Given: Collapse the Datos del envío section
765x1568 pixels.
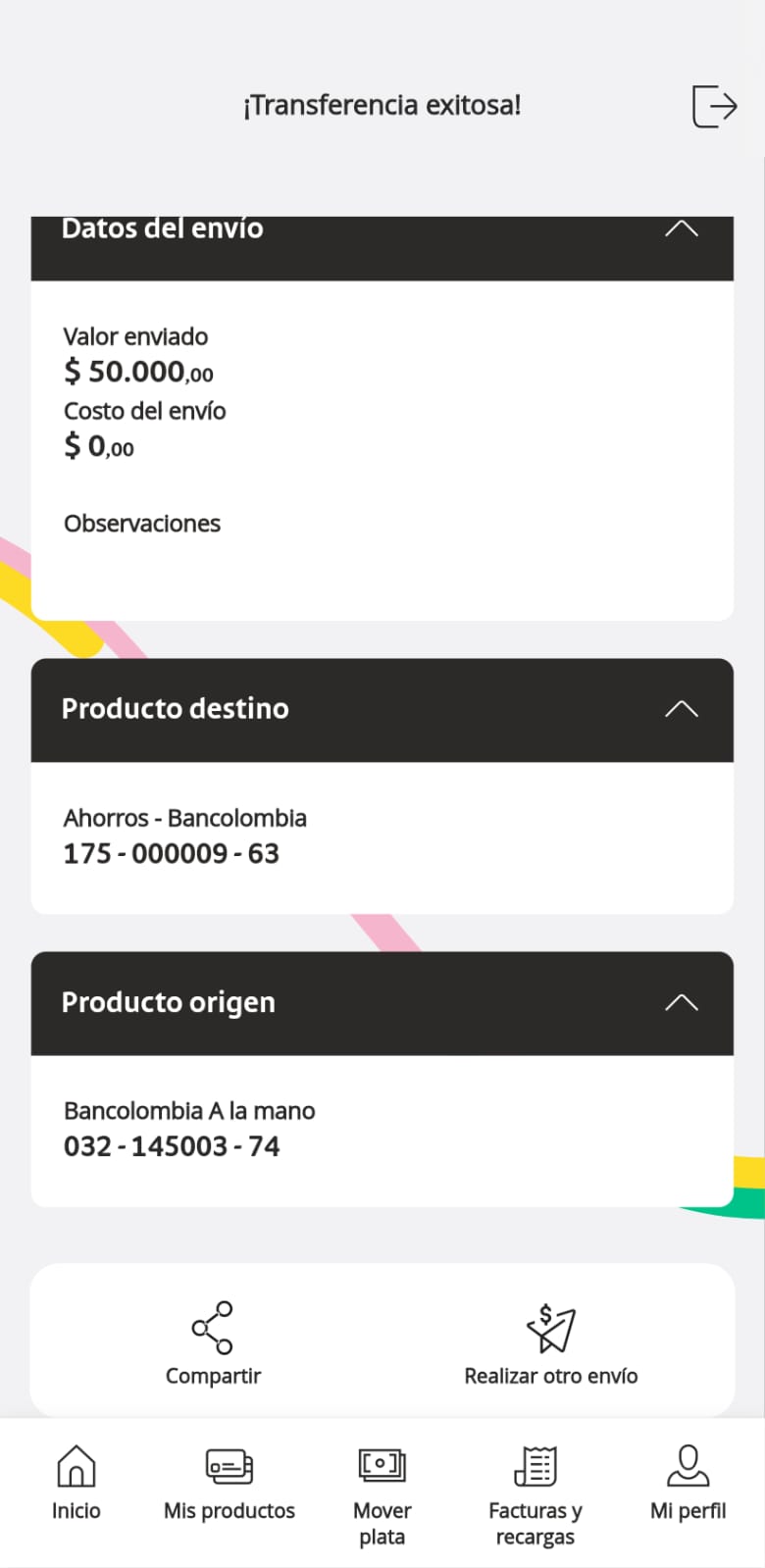Looking at the screenshot, I should 682,229.
